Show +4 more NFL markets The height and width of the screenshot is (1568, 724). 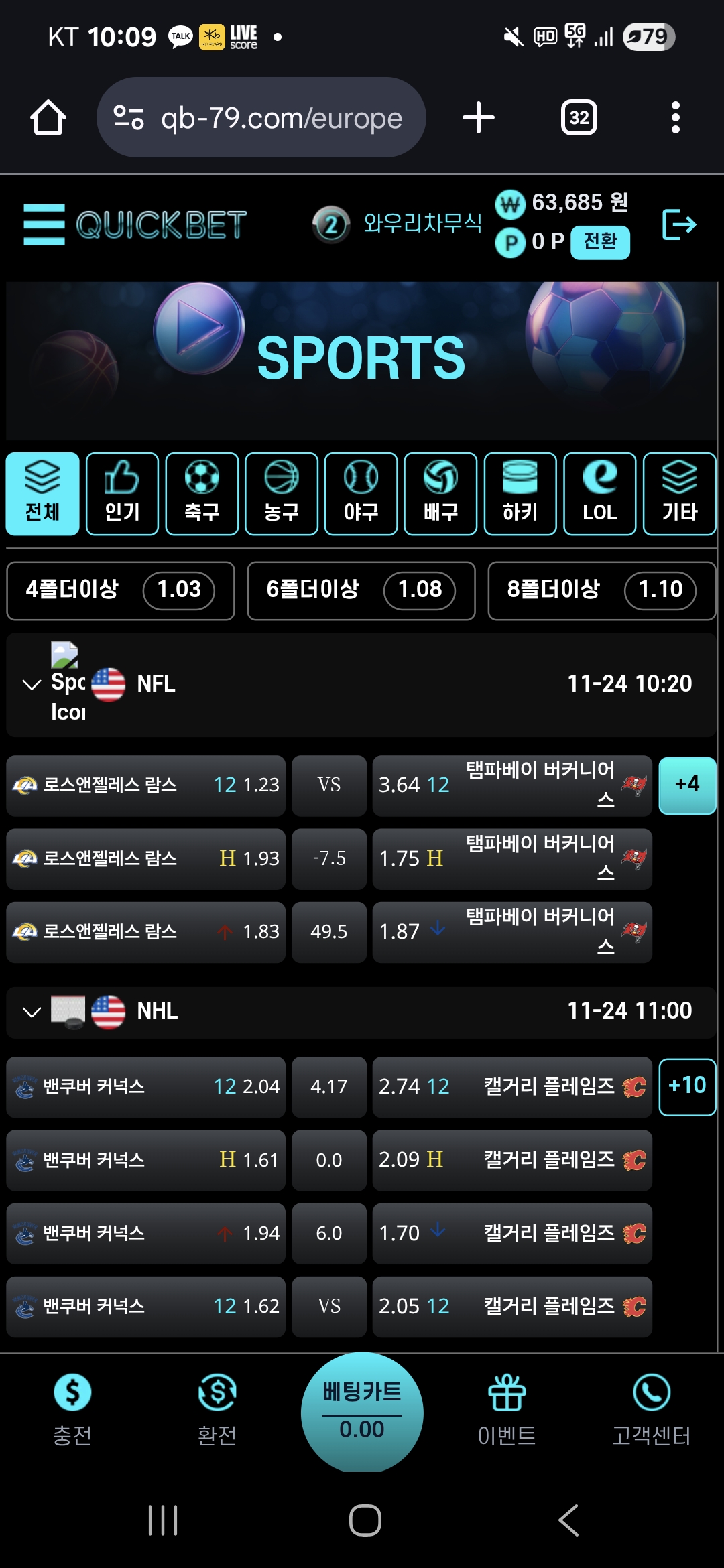pyautogui.click(x=687, y=785)
